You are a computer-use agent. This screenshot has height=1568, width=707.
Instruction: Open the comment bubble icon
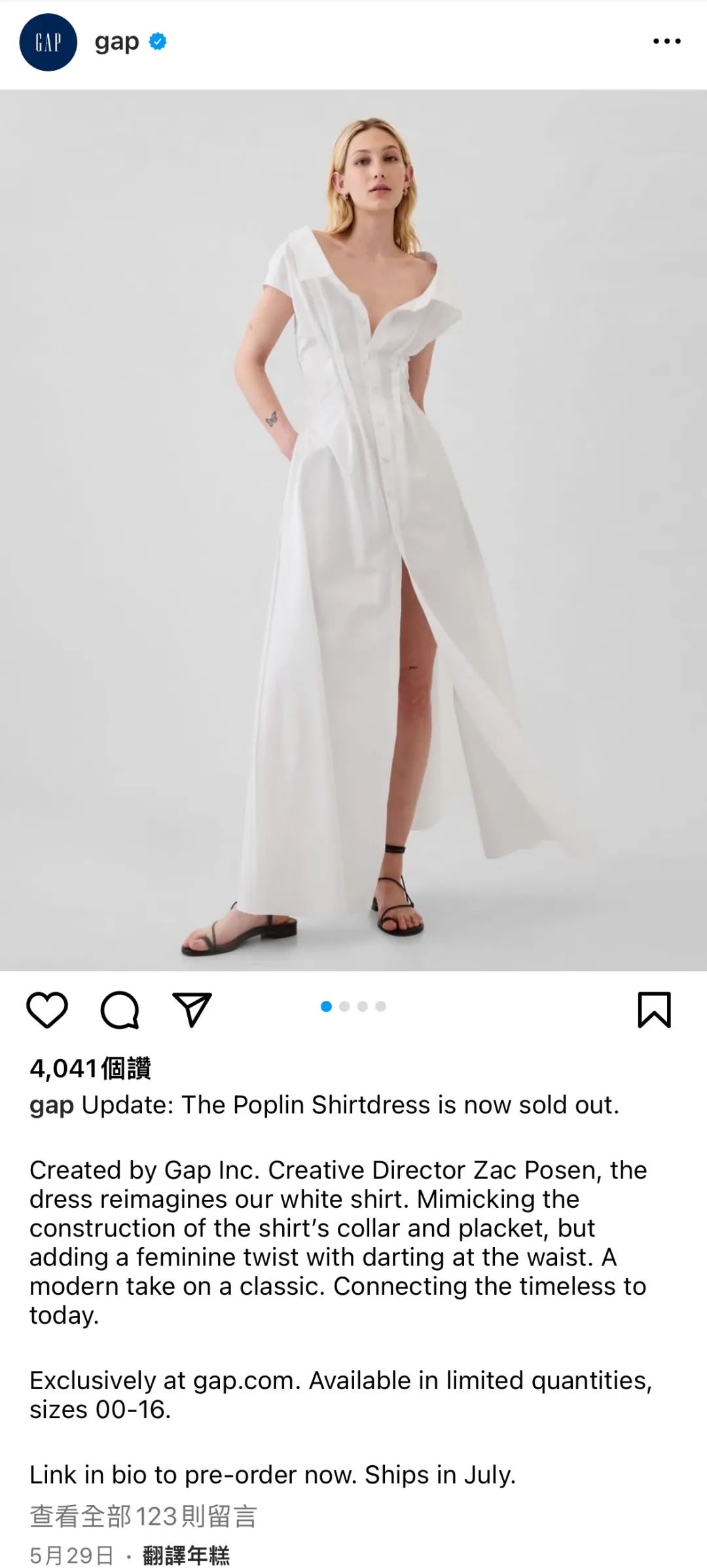119,1009
